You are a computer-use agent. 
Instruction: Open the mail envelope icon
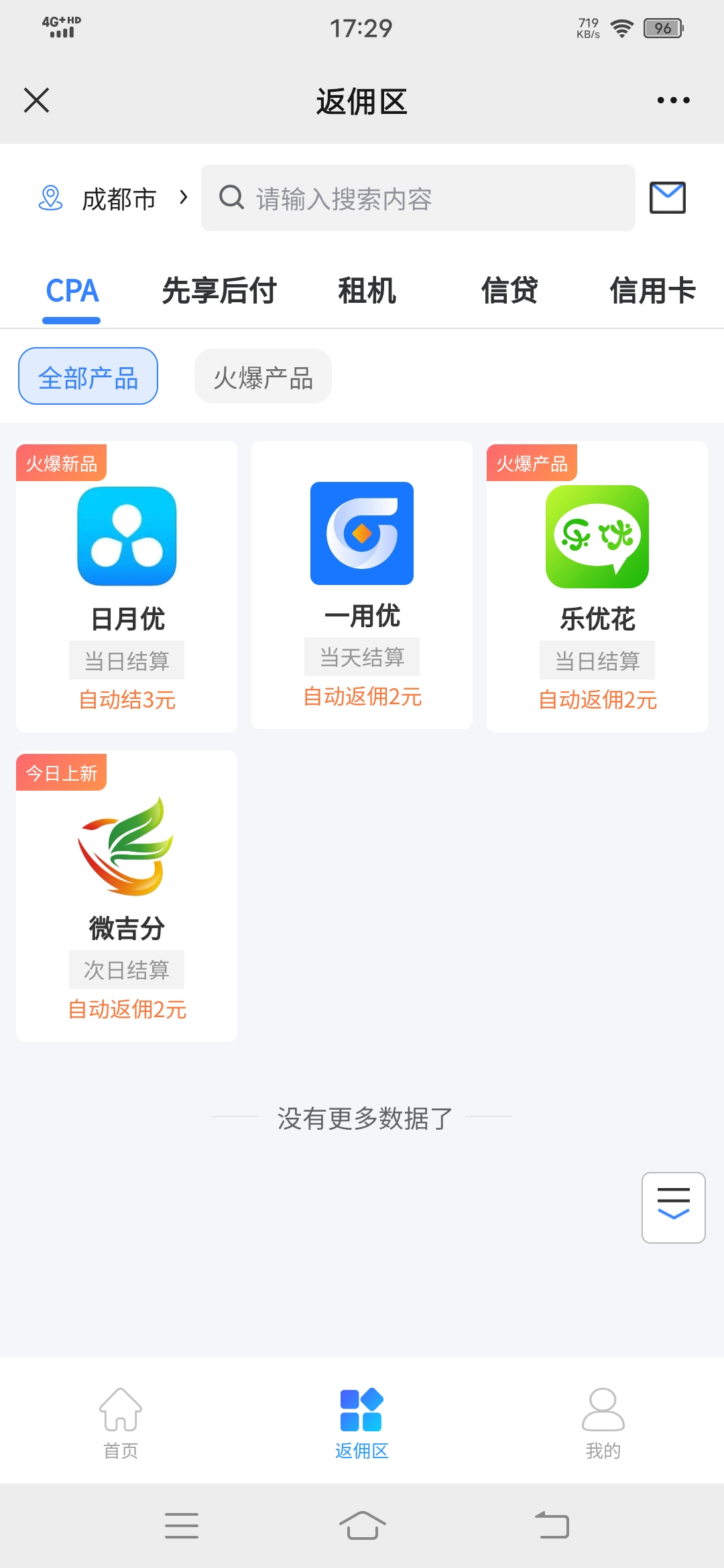tap(668, 198)
